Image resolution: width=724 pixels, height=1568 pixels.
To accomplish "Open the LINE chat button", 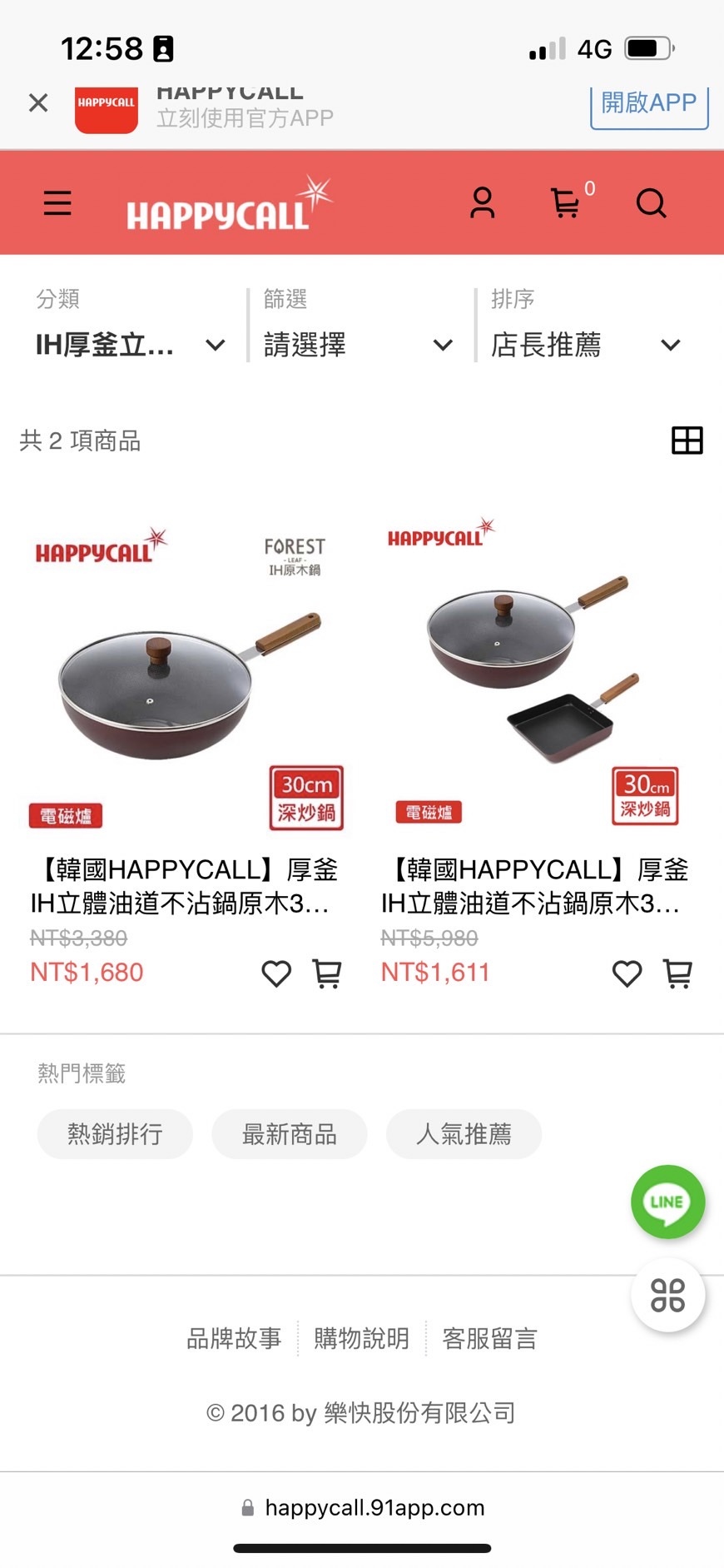I will (667, 1202).
